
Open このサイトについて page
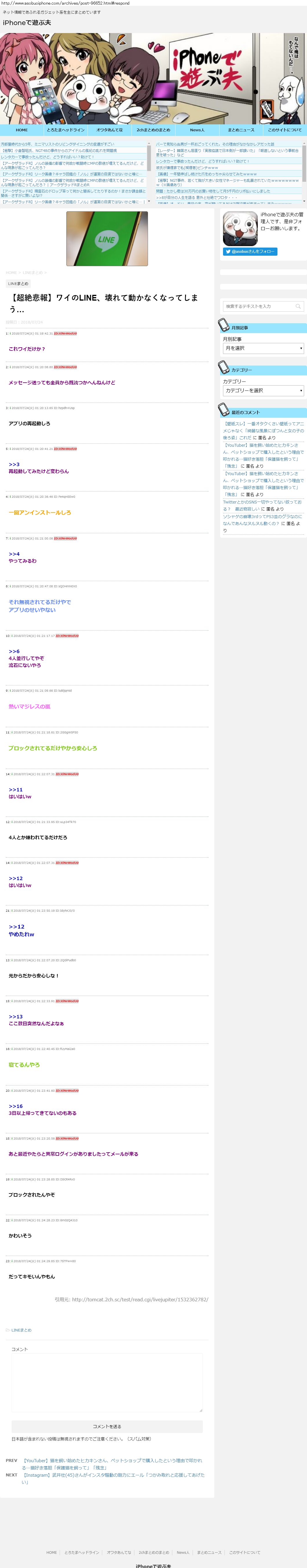pos(284,130)
